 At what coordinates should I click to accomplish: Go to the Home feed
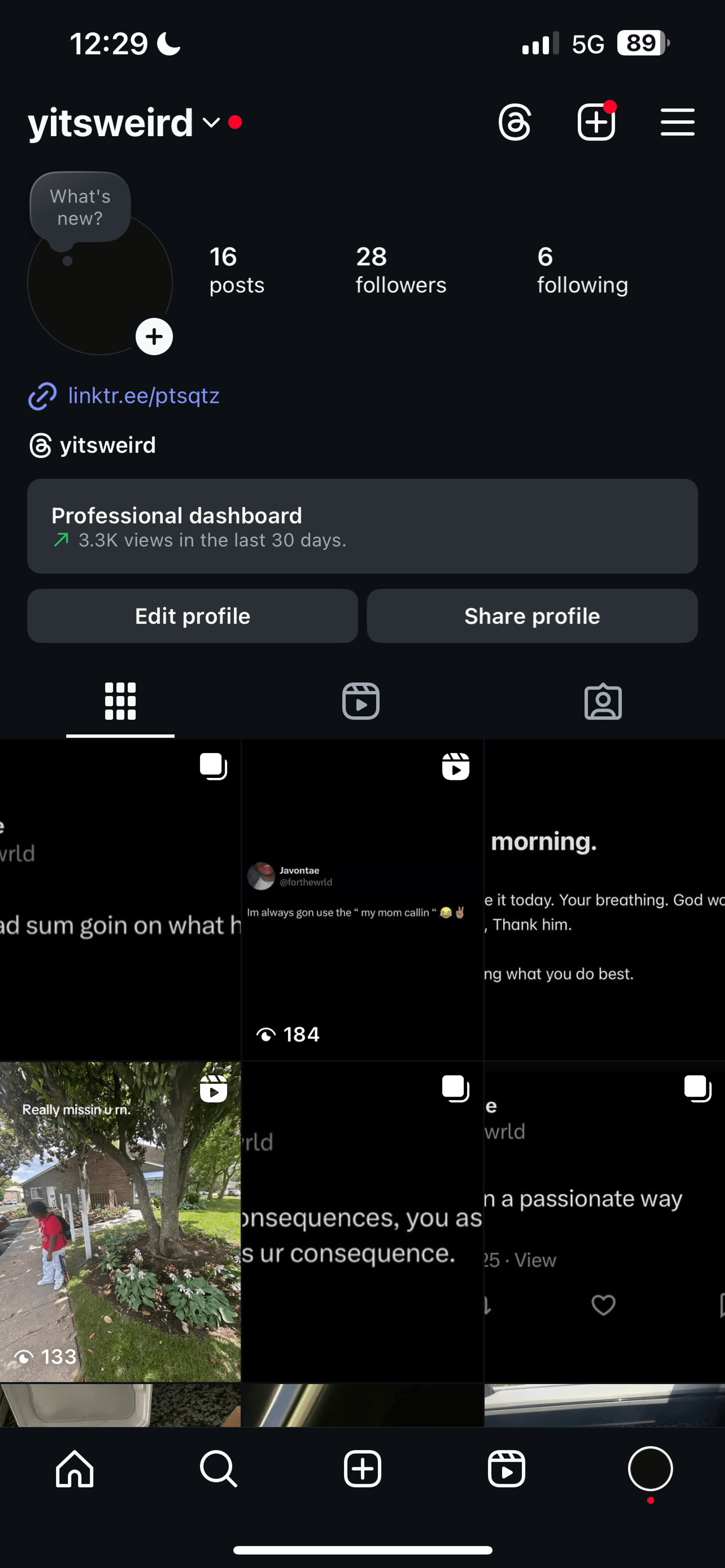(75, 1469)
